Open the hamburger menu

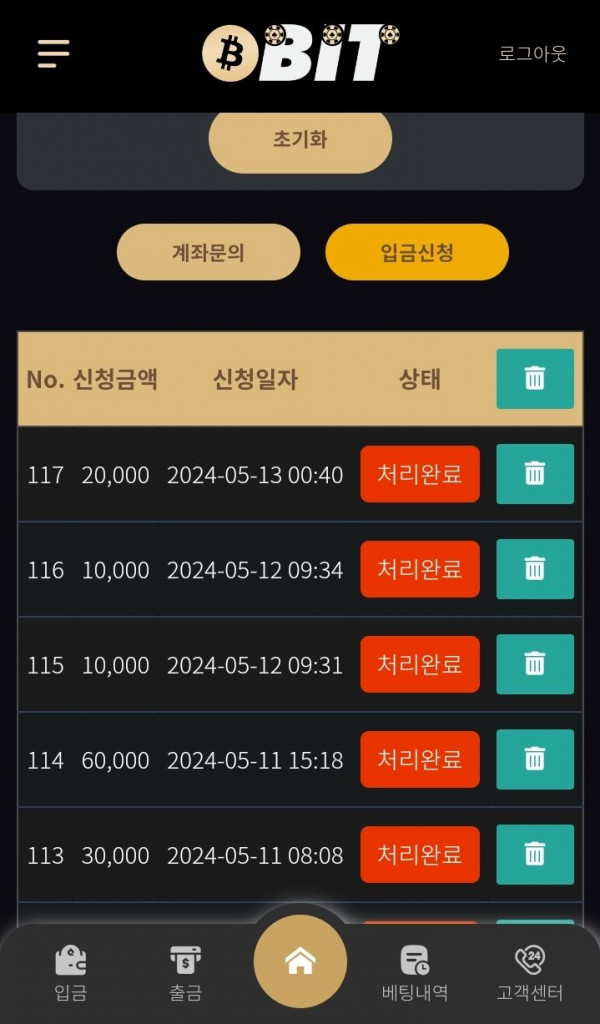(x=54, y=53)
